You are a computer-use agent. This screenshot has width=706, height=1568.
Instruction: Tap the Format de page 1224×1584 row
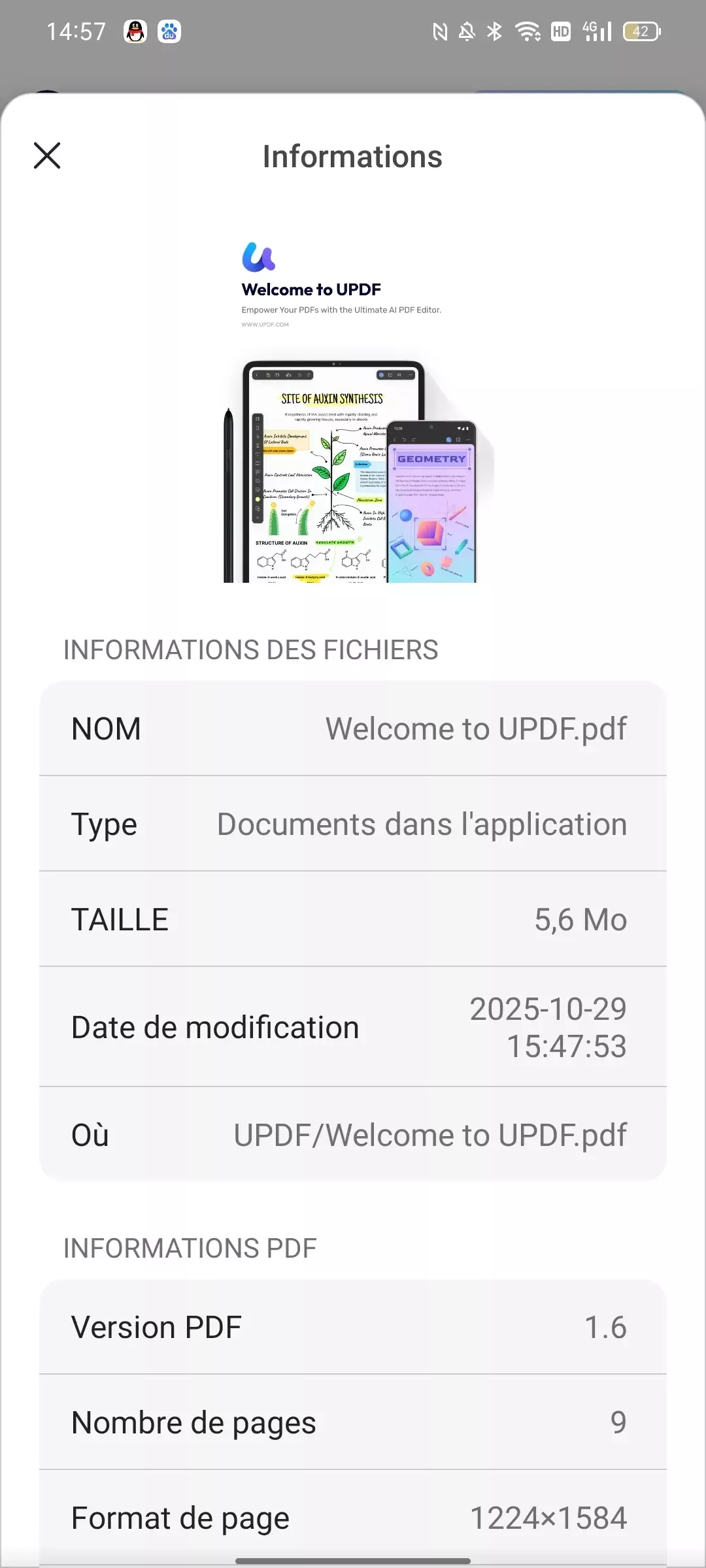pos(353,1517)
